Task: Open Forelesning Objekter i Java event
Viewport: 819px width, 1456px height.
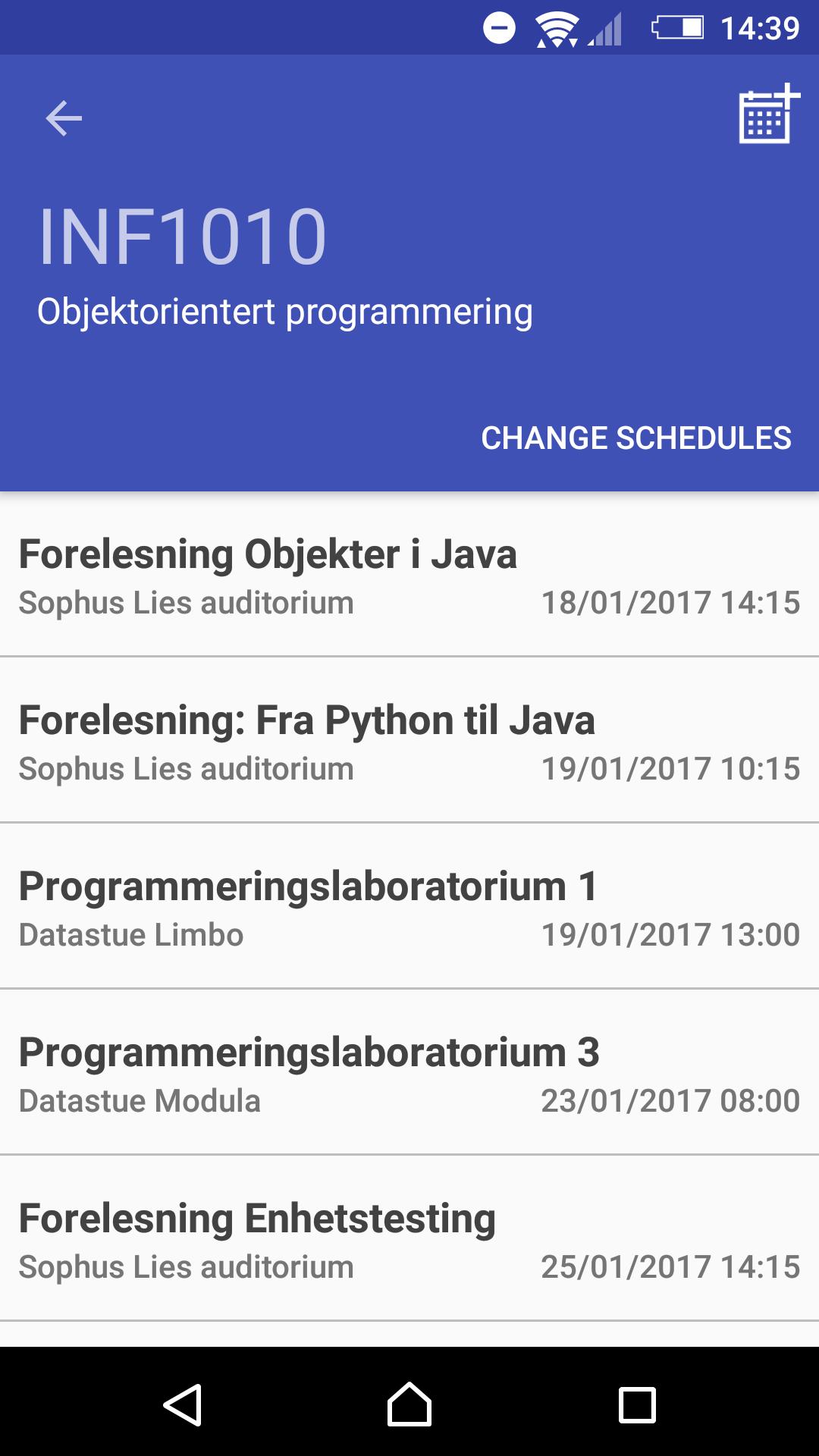Action: tap(409, 576)
